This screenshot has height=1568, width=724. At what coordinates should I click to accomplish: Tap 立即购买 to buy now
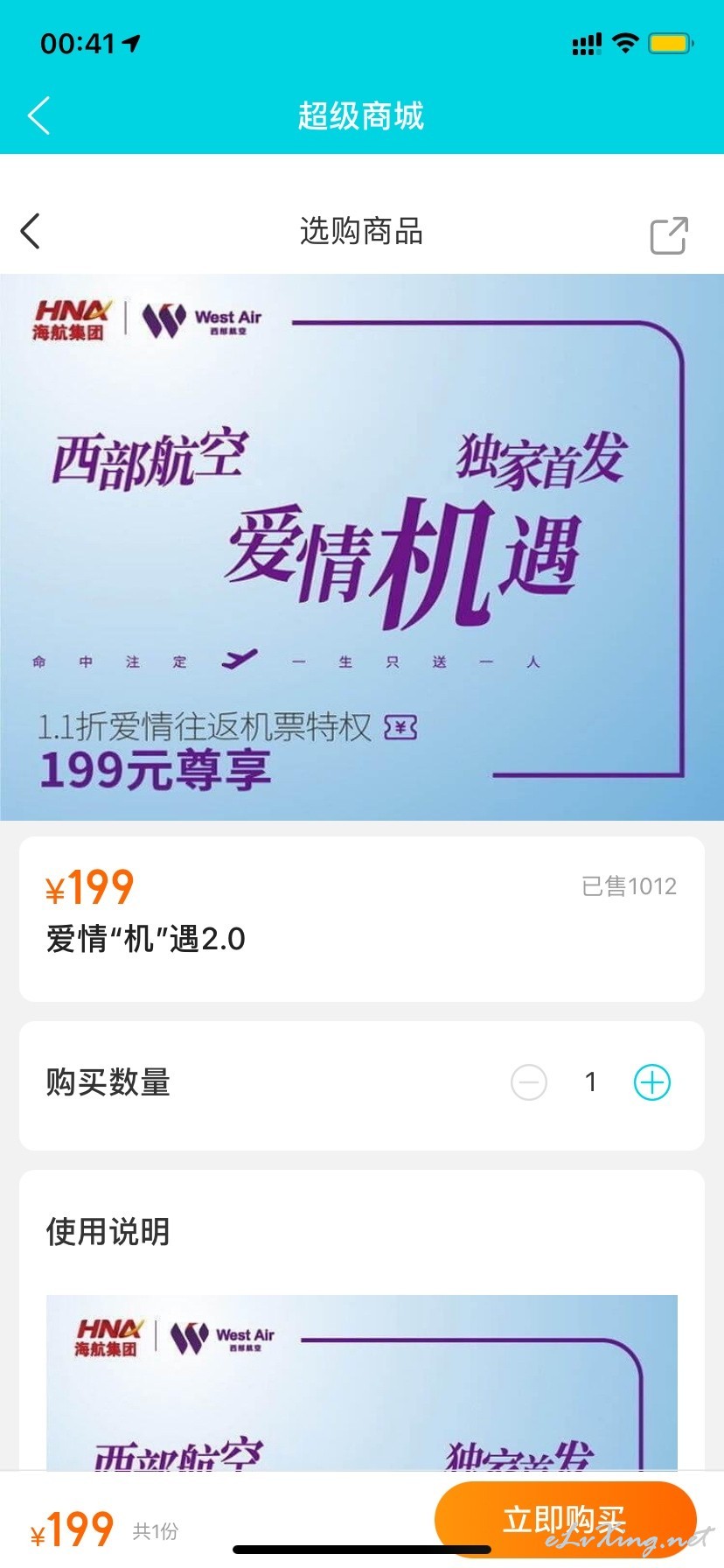[x=566, y=1520]
